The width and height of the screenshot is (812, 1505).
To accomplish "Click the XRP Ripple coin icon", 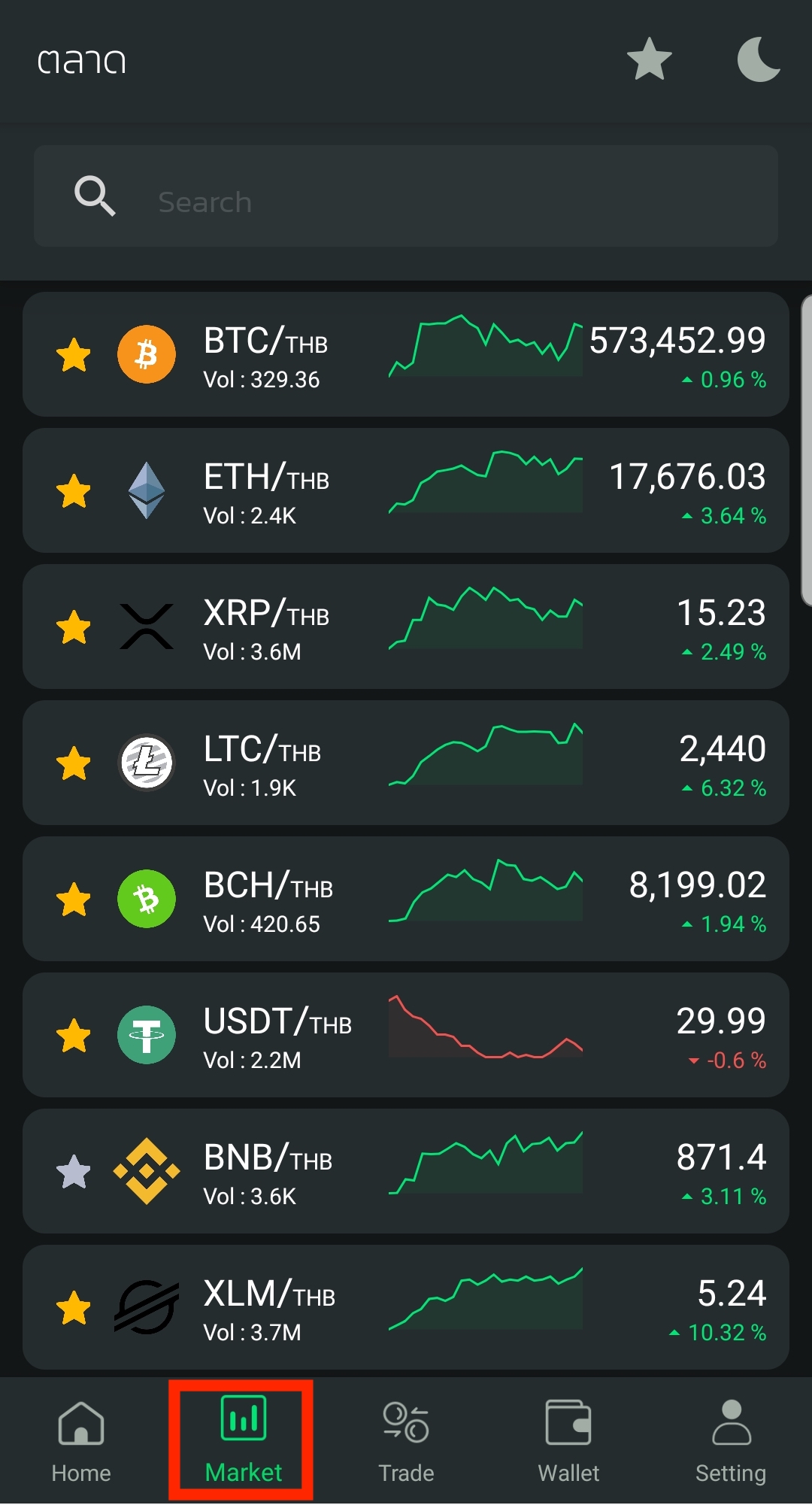I will coord(147,627).
